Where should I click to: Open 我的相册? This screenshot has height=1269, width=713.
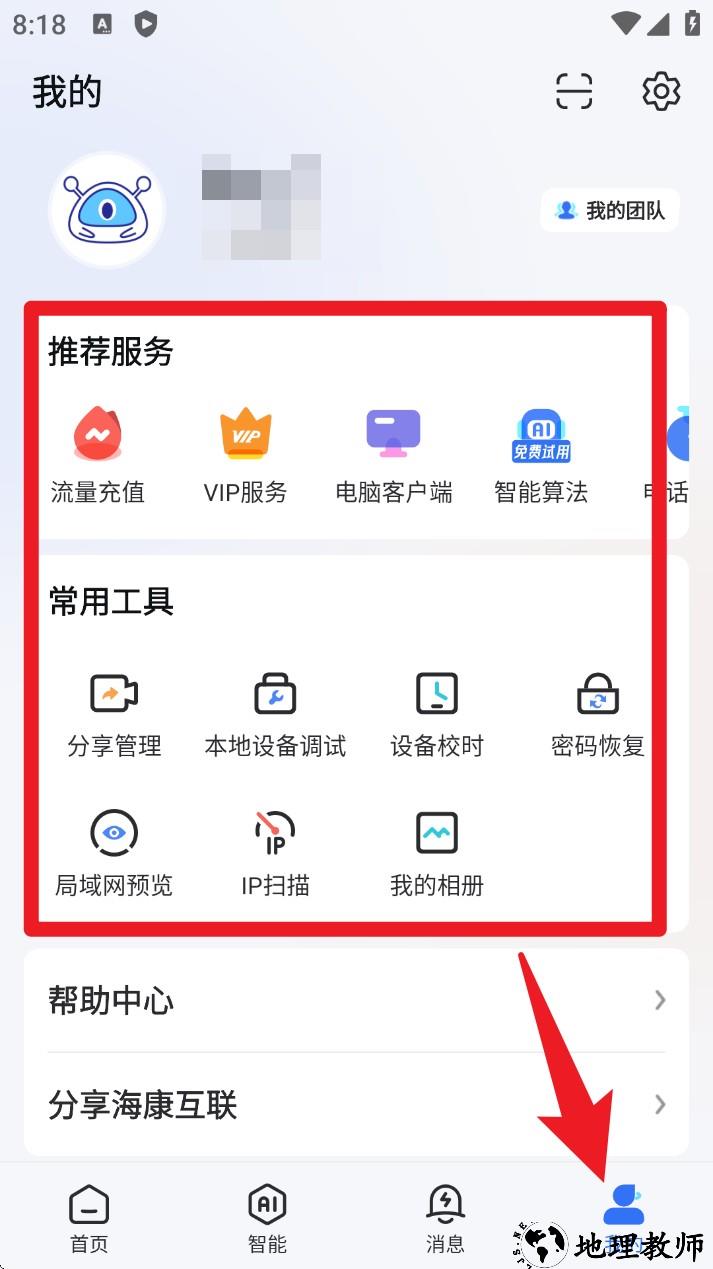coord(437,852)
